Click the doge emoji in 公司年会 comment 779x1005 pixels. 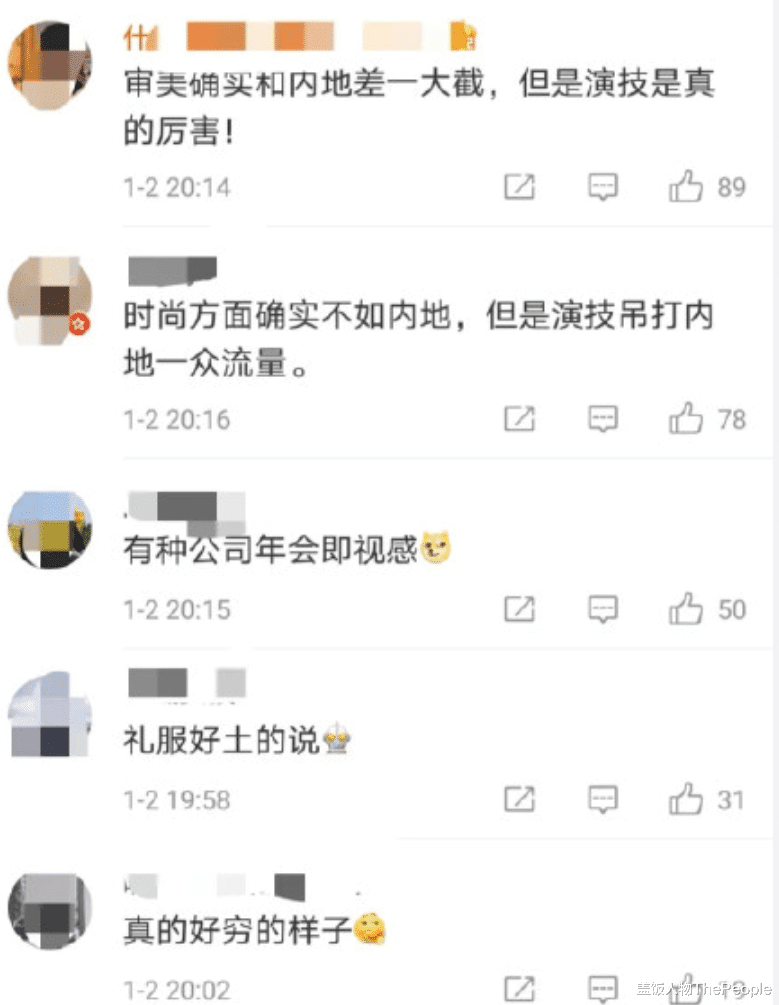coord(437,546)
